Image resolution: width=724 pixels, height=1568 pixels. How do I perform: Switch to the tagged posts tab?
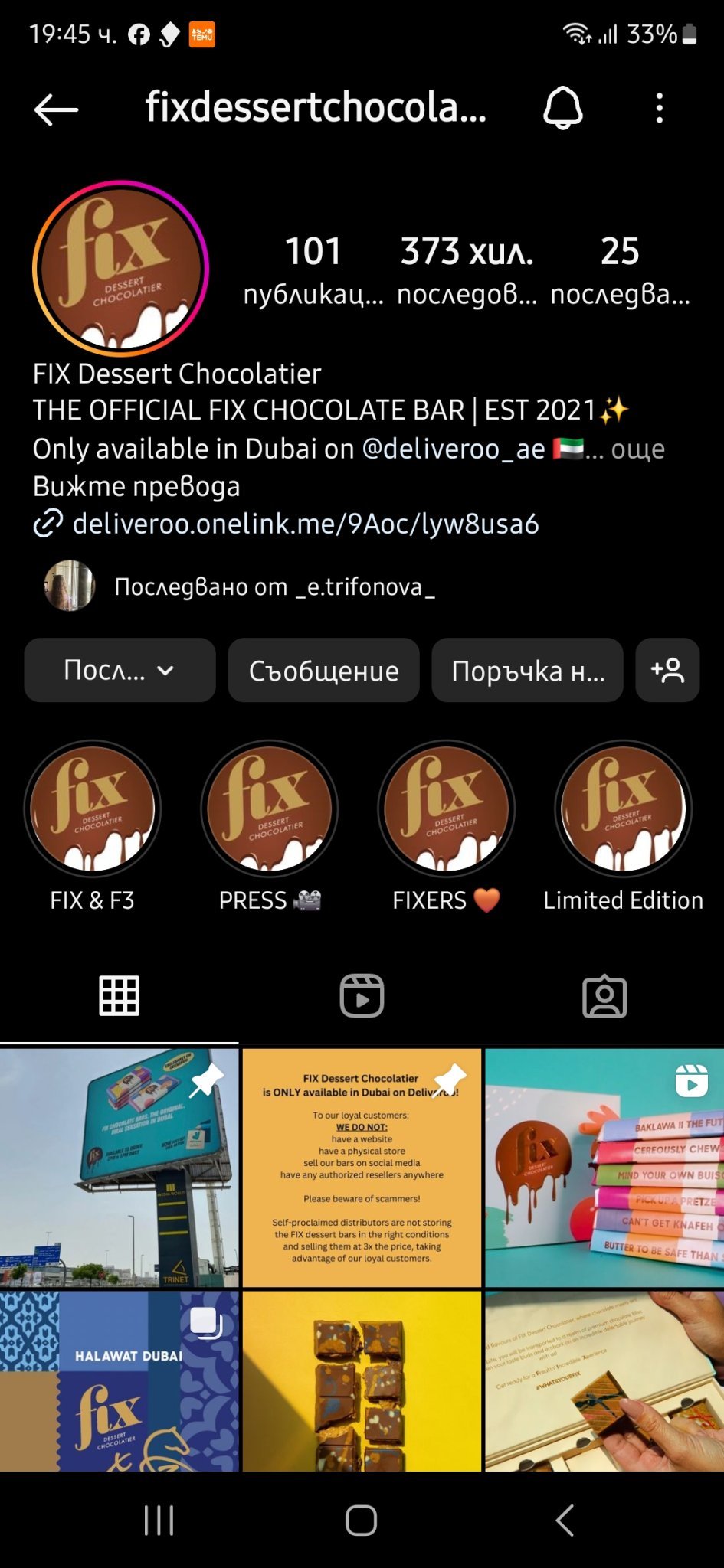pyautogui.click(x=604, y=996)
